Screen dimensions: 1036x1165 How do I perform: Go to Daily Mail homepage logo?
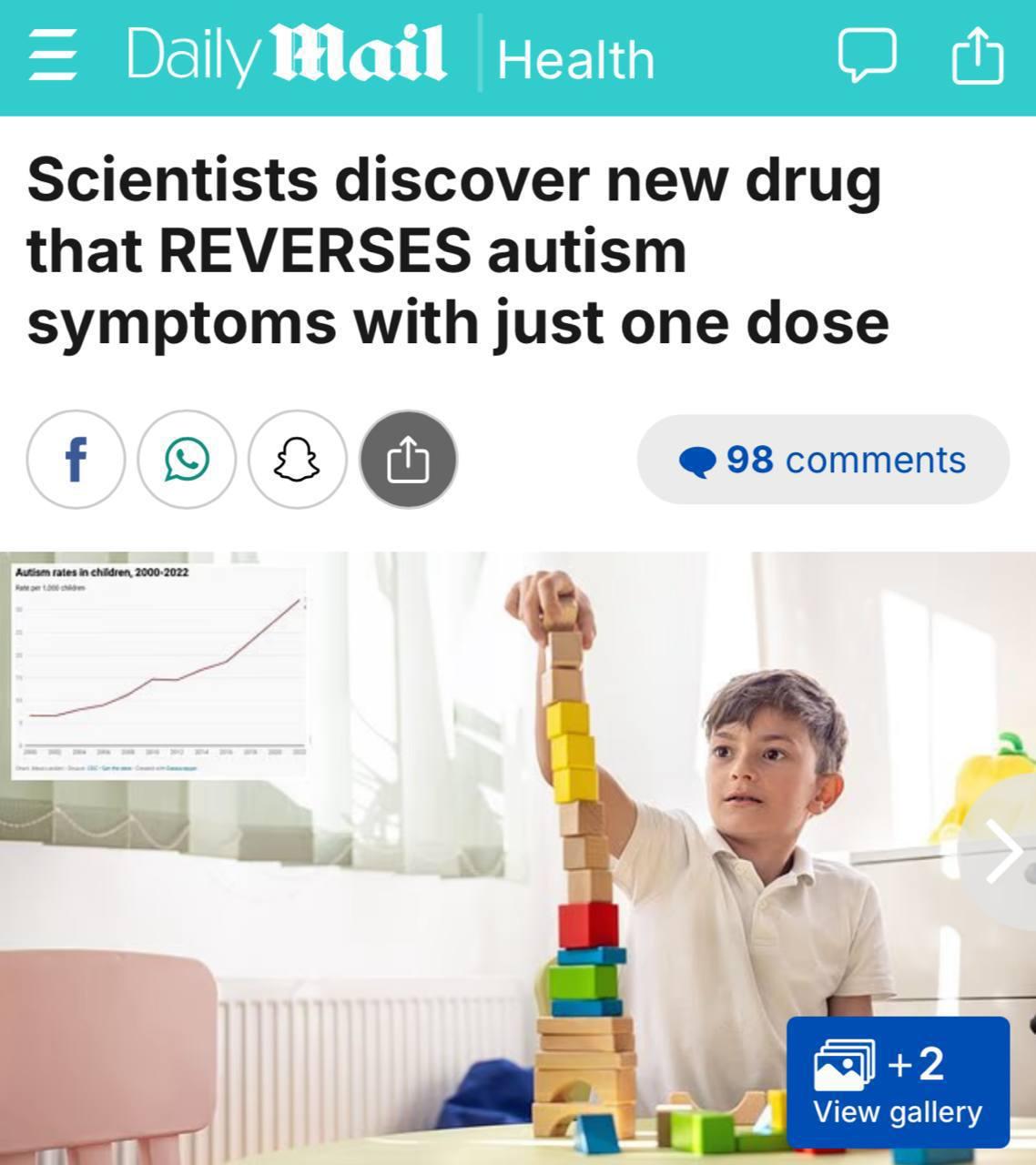click(x=286, y=56)
